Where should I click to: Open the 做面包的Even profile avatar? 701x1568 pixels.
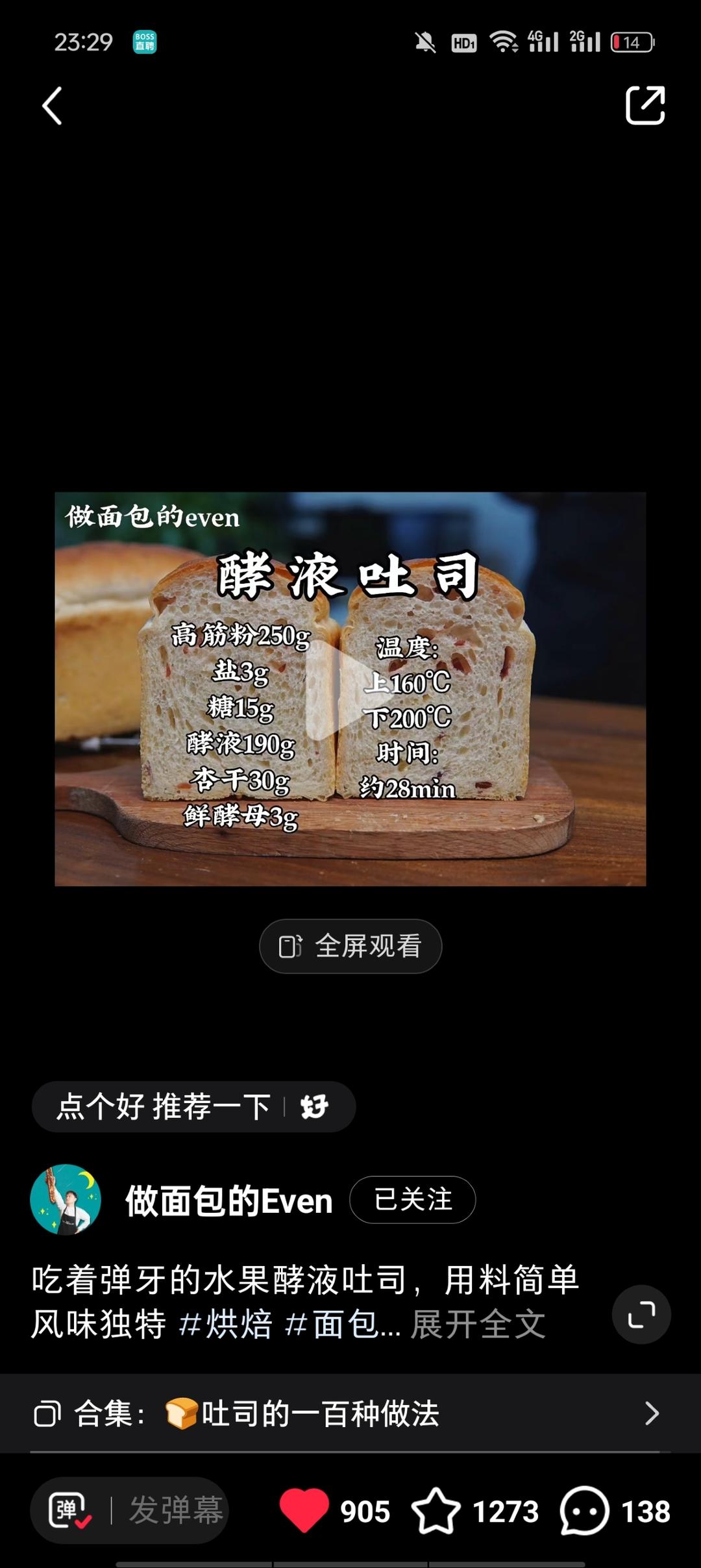coord(66,1199)
